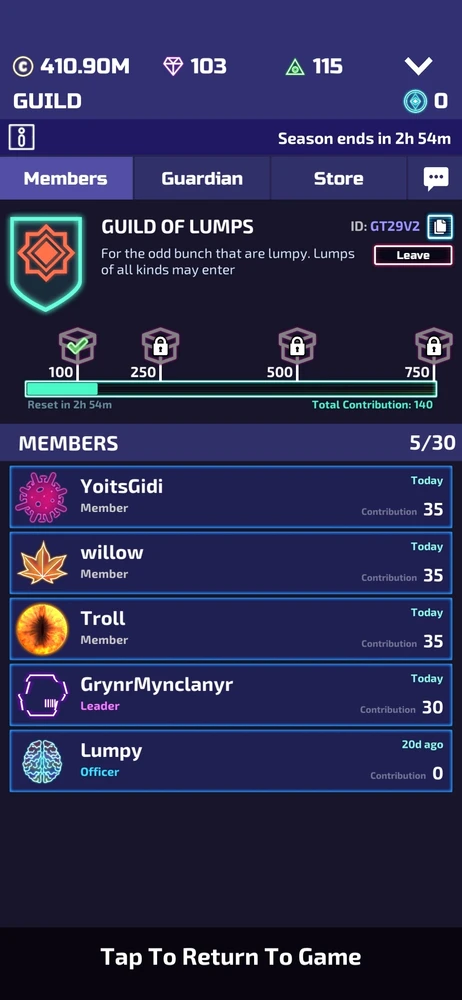Tap the locked 750 contribution chest
This screenshot has height=1000, width=462.
click(434, 346)
